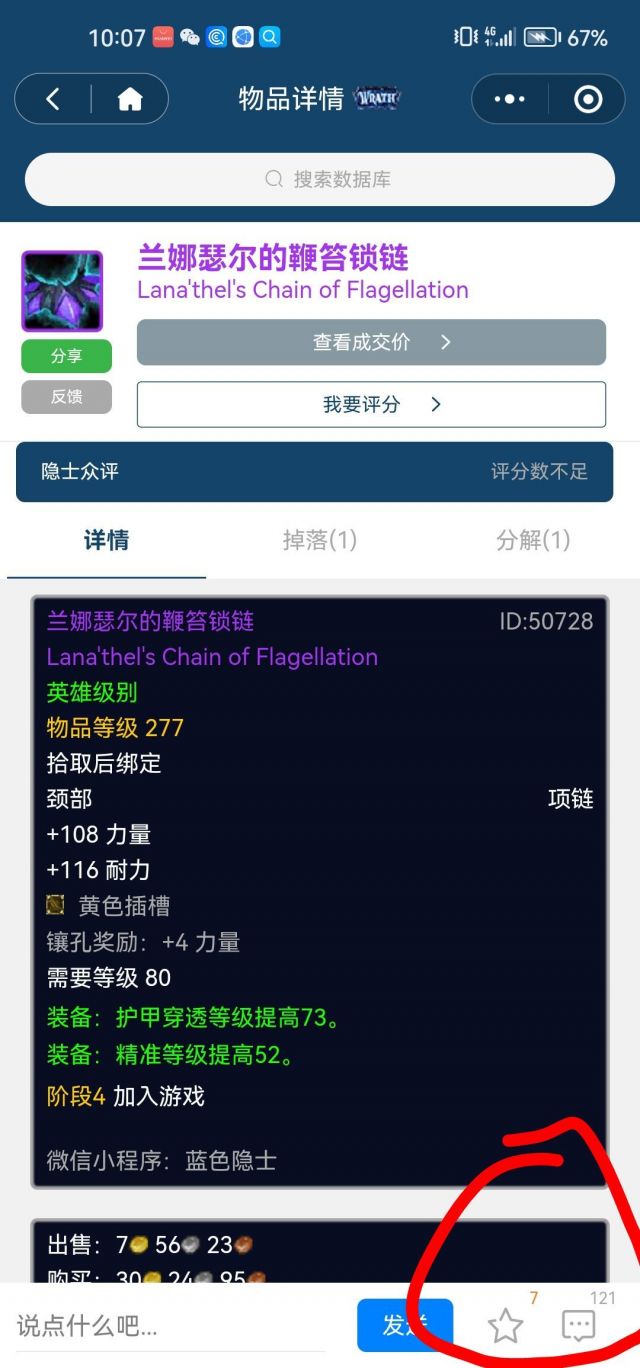
Task: Favorite the item with the star icon
Action: 506,1326
